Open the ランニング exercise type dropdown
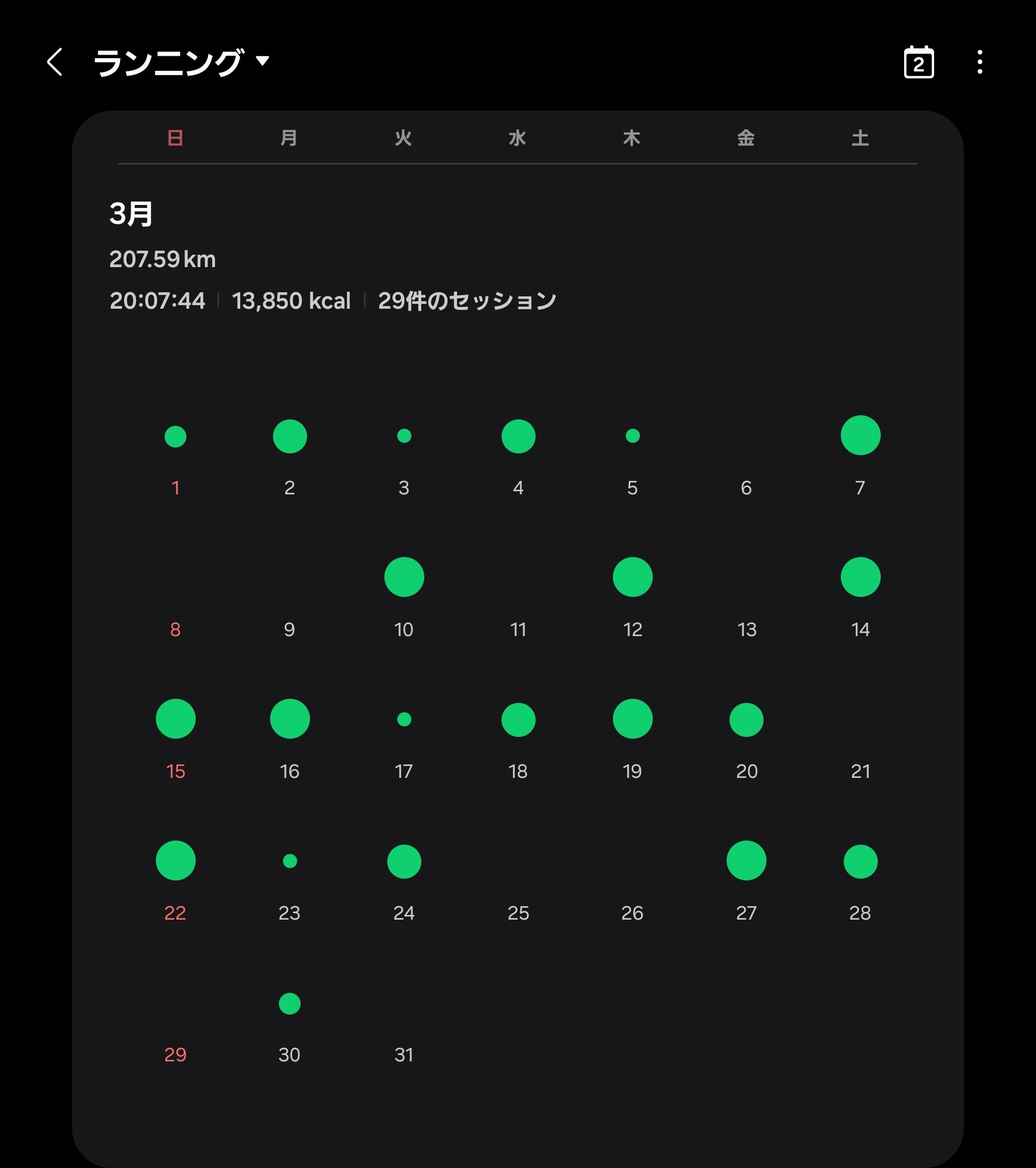Image resolution: width=1036 pixels, height=1168 pixels. (x=182, y=62)
